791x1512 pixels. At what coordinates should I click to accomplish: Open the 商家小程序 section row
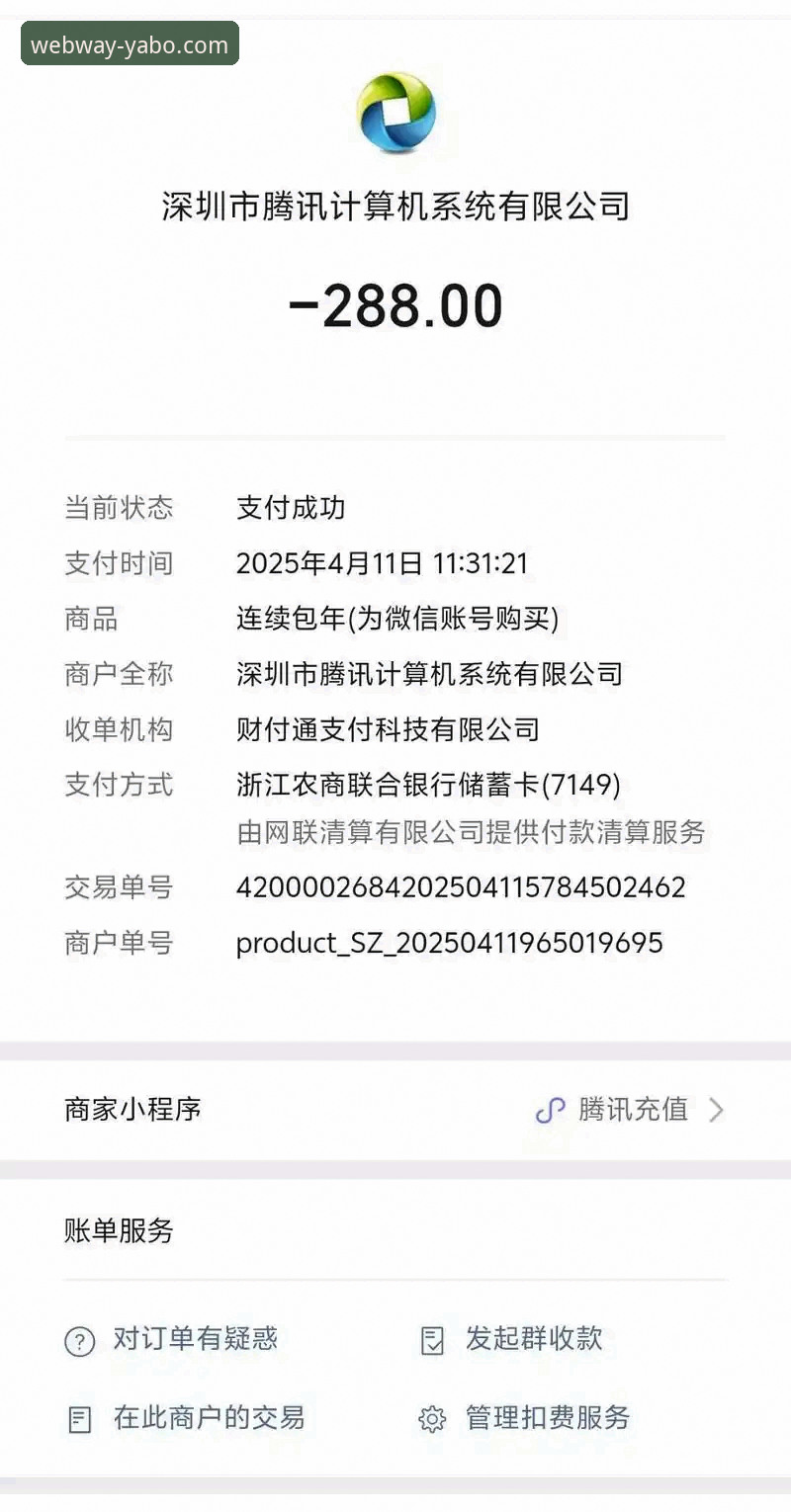[x=132, y=1110]
